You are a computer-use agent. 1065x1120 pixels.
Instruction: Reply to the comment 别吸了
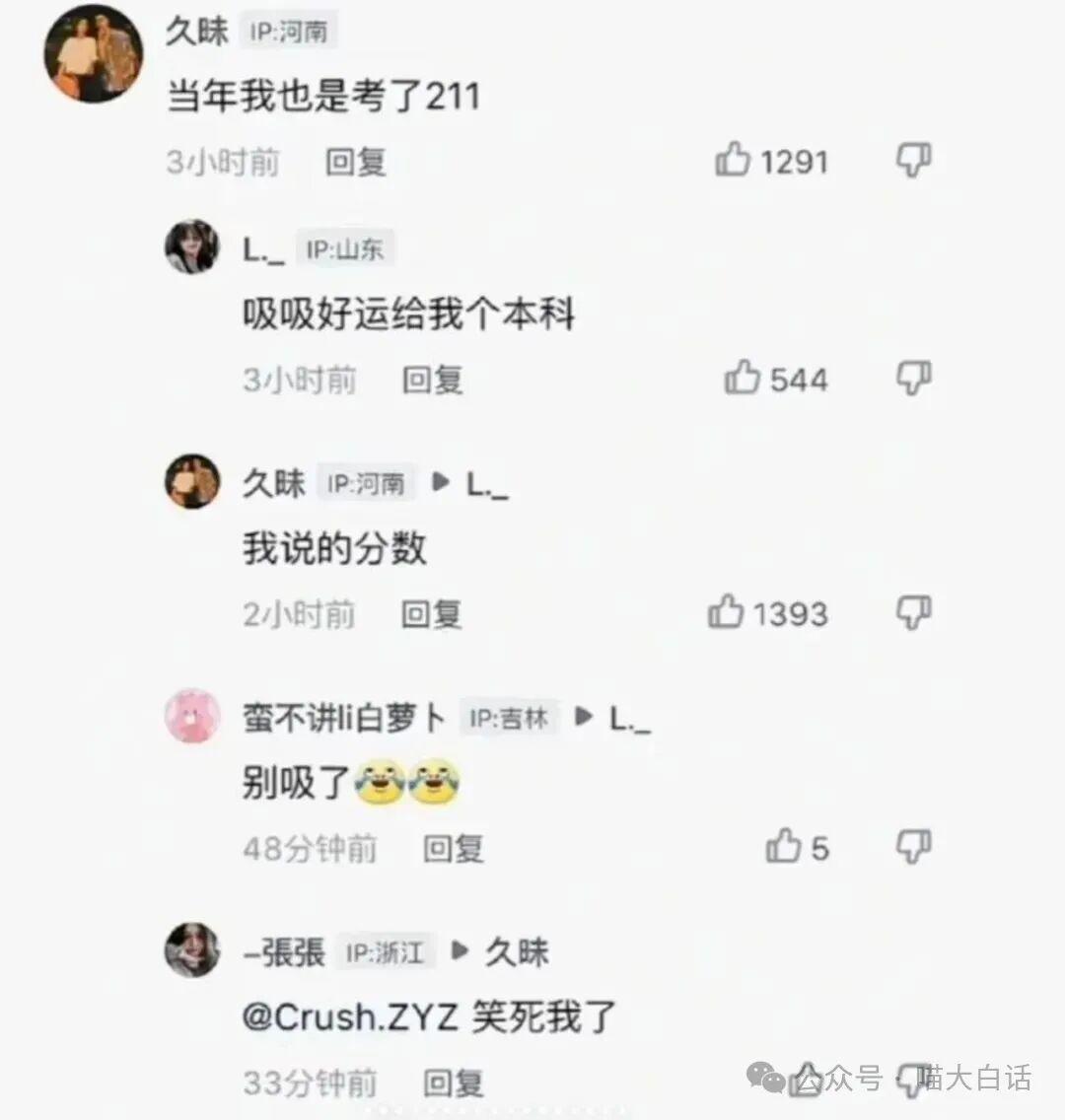point(454,849)
